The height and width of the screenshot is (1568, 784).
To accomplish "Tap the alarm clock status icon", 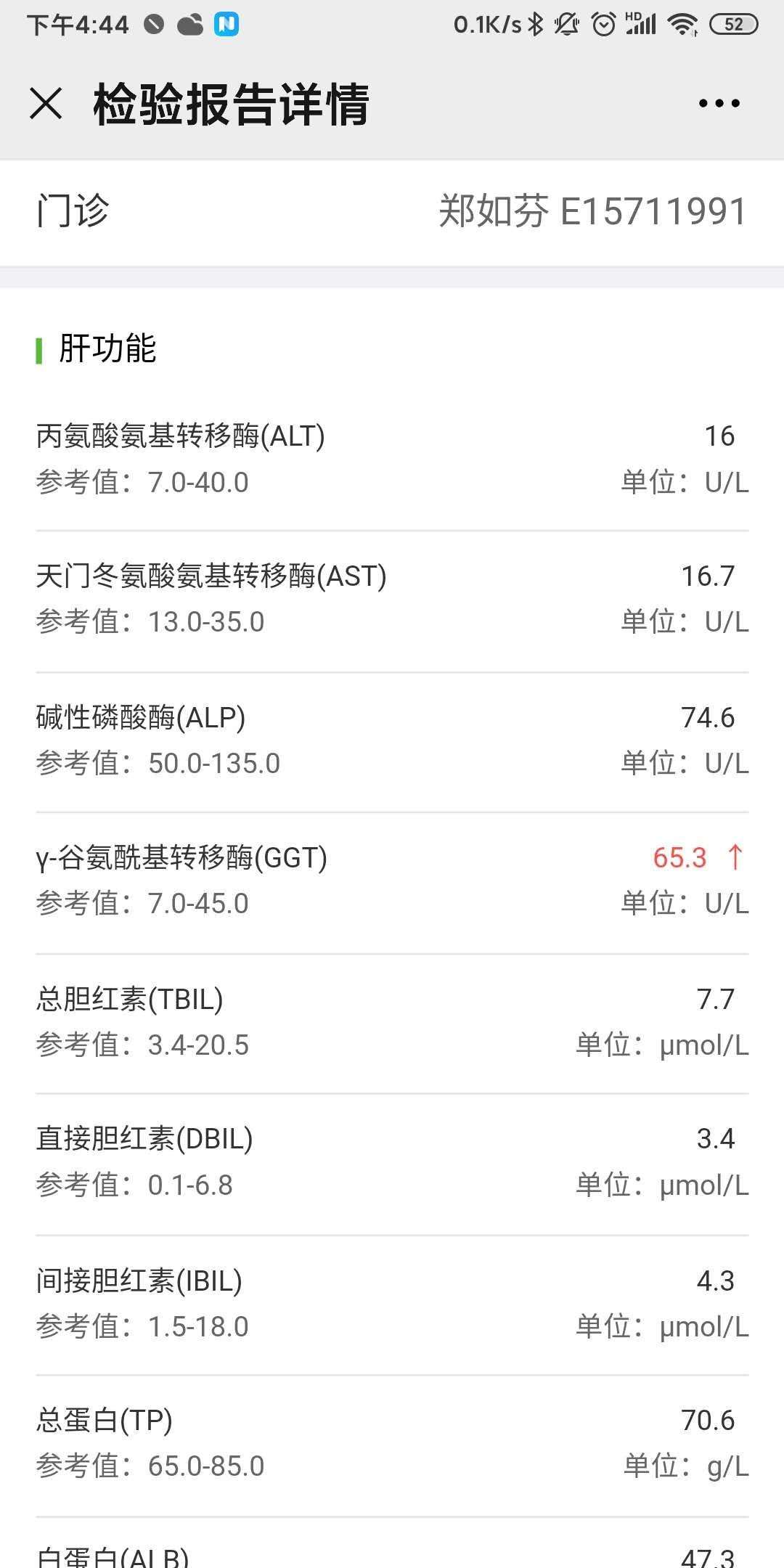I will [x=605, y=24].
